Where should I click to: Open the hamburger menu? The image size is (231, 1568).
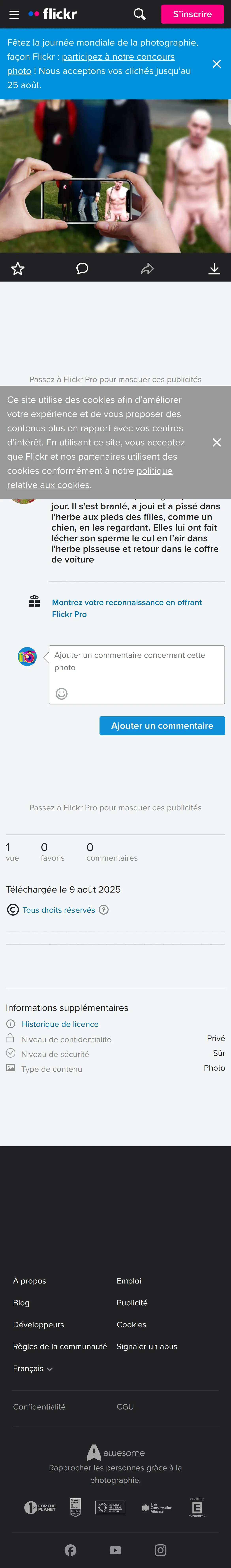[14, 14]
